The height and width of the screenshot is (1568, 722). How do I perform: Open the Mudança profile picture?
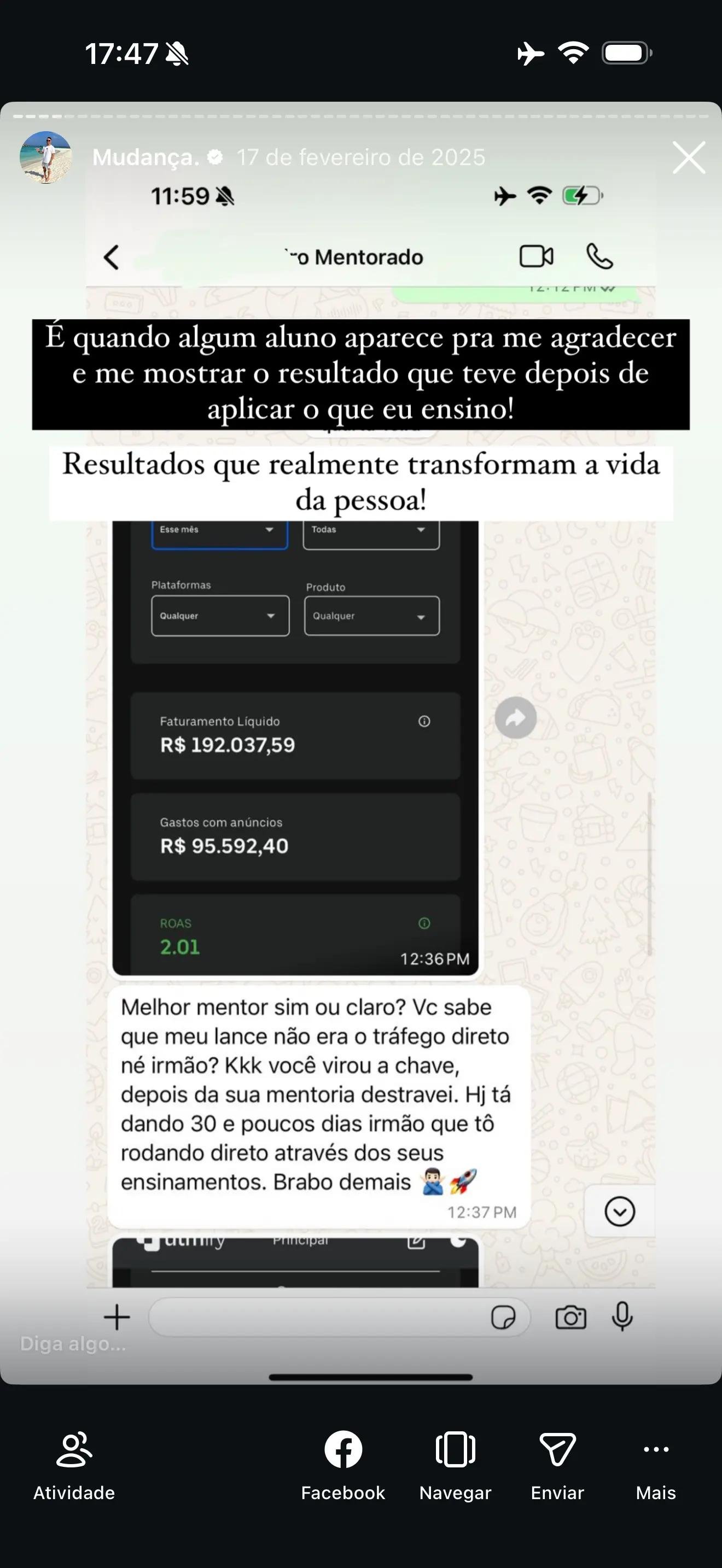(x=45, y=157)
